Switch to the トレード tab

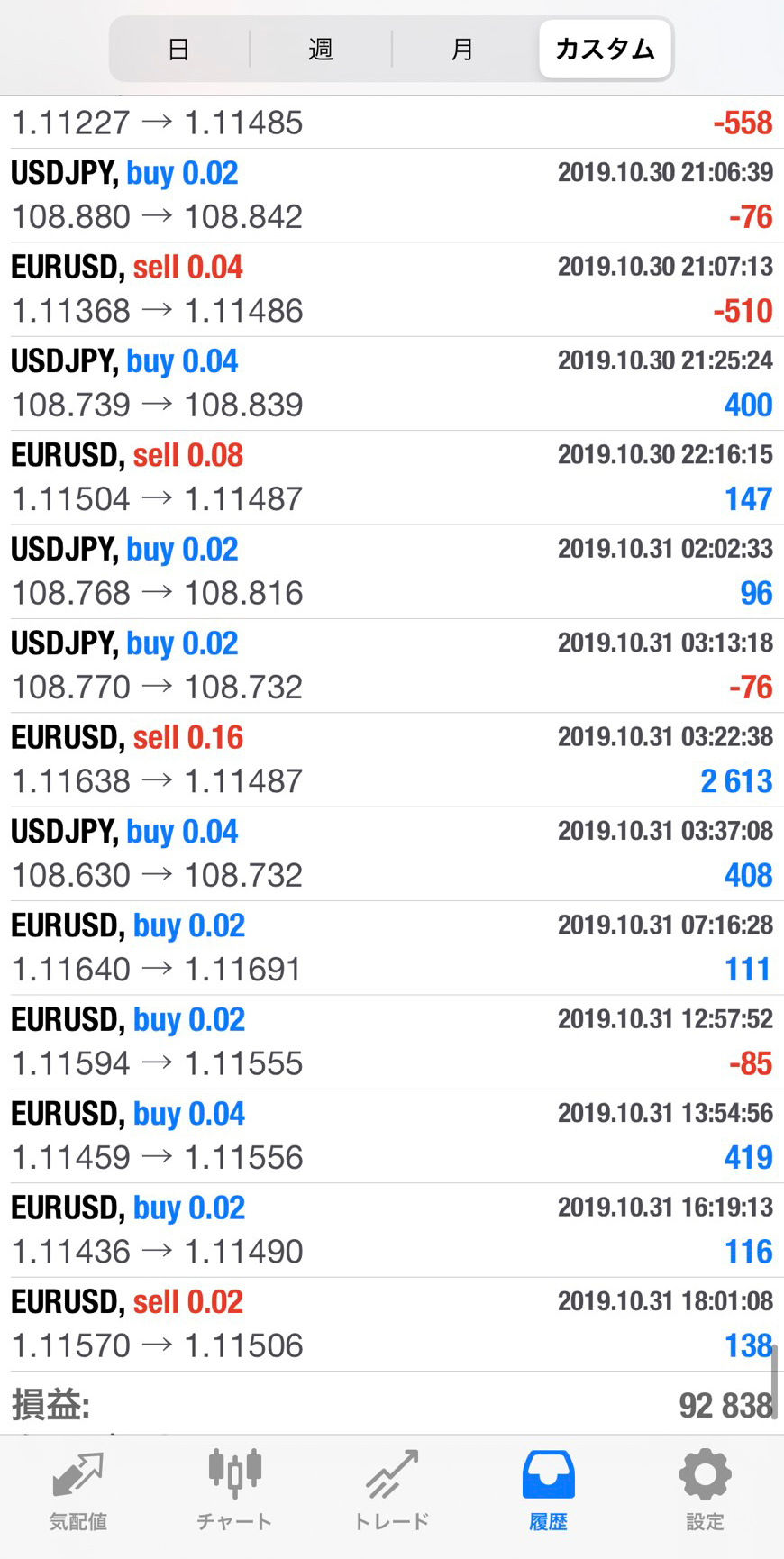[391, 1491]
